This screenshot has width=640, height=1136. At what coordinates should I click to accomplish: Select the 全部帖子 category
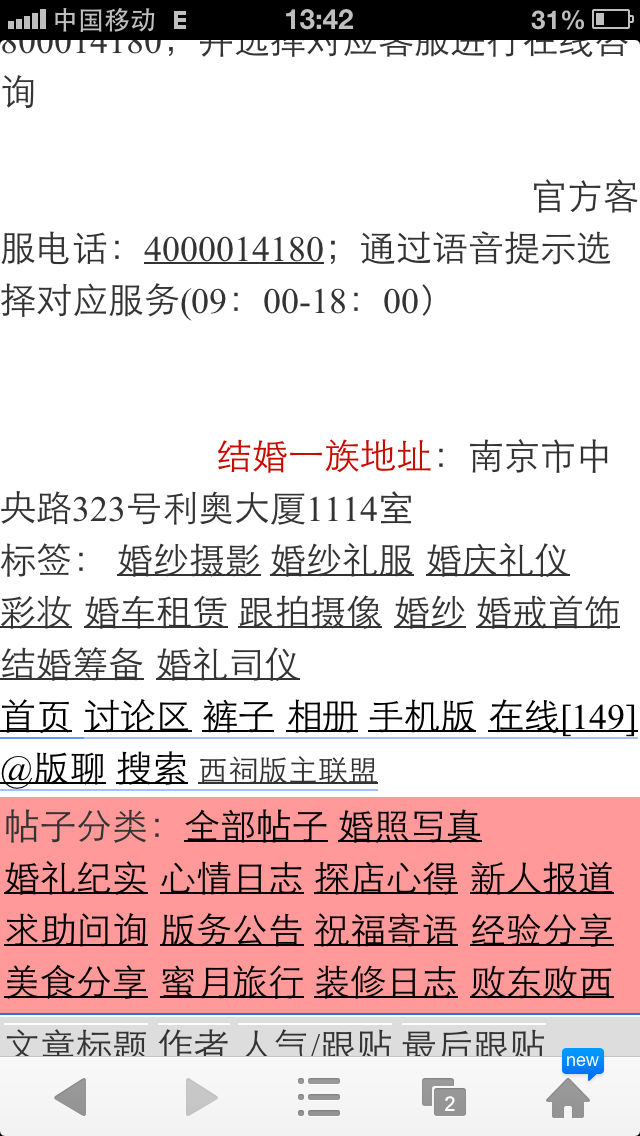tap(256, 827)
